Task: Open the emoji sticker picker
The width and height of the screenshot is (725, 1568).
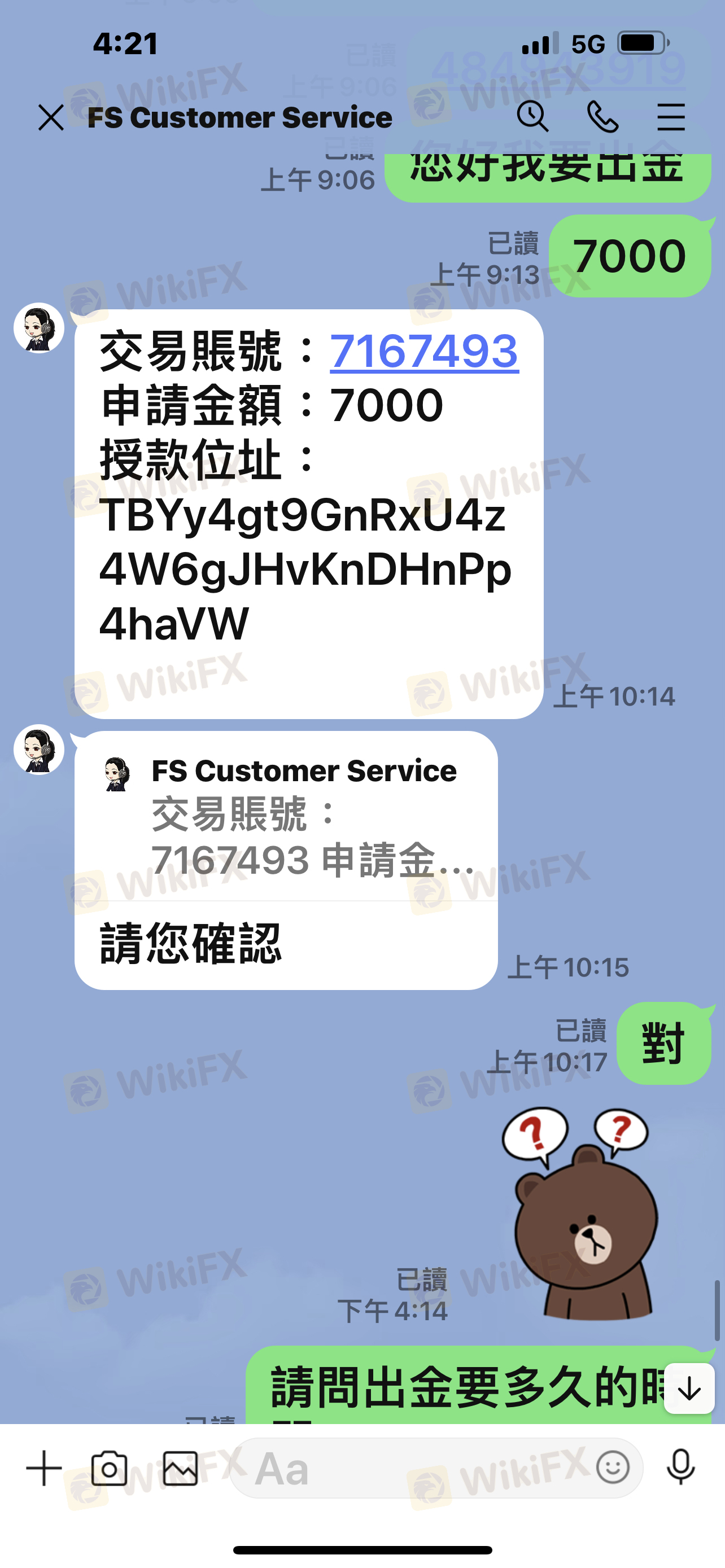Action: (x=613, y=1468)
